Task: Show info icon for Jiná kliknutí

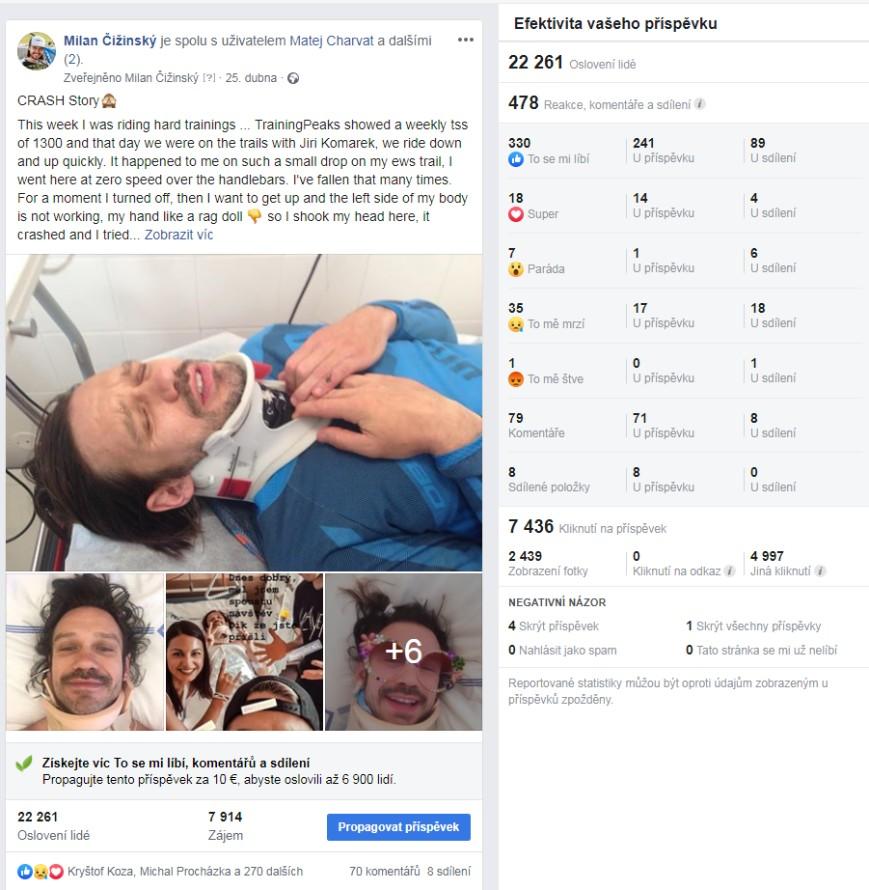Action: 820,571
